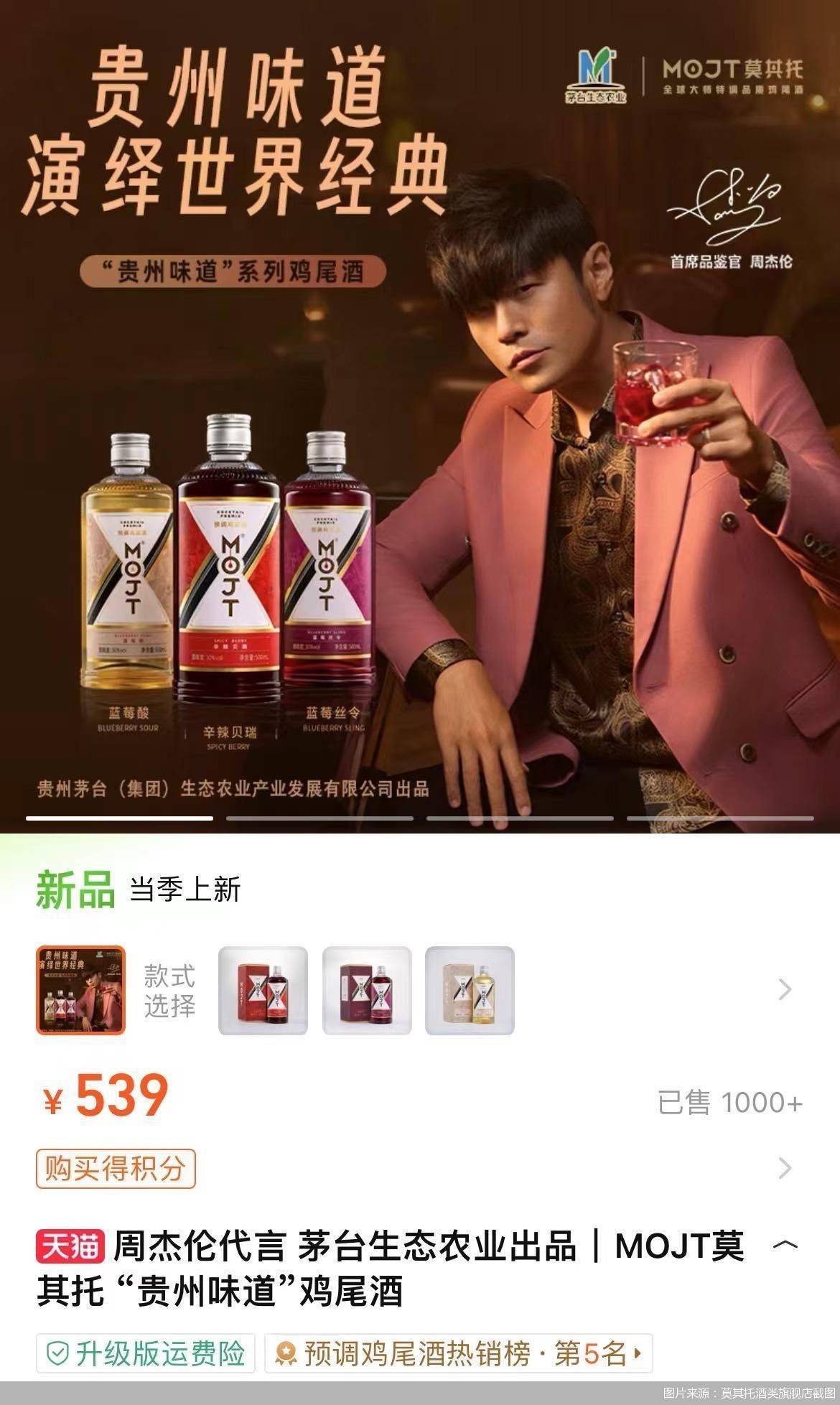Image resolution: width=840 pixels, height=1405 pixels.
Task: Tap the 购买得积分 tag
Action: pos(116,1169)
